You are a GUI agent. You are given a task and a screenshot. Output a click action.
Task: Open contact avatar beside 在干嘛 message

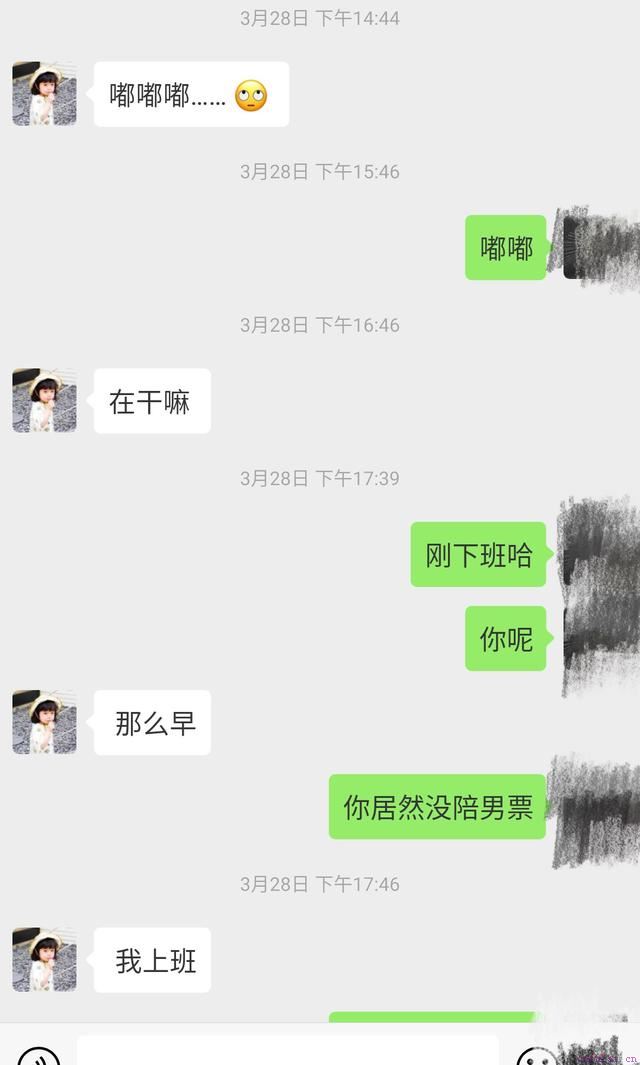point(44,400)
